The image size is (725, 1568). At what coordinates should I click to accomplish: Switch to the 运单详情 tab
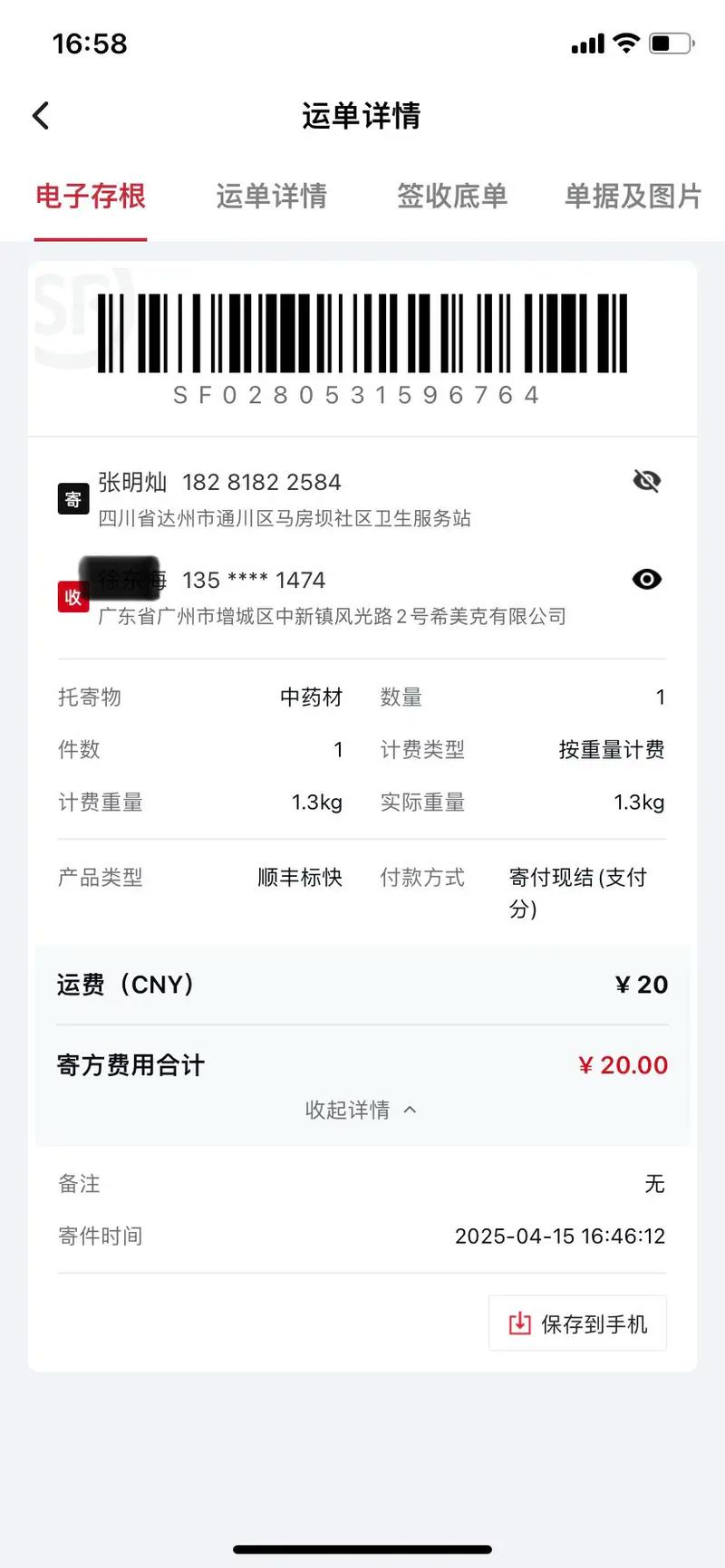(x=272, y=197)
